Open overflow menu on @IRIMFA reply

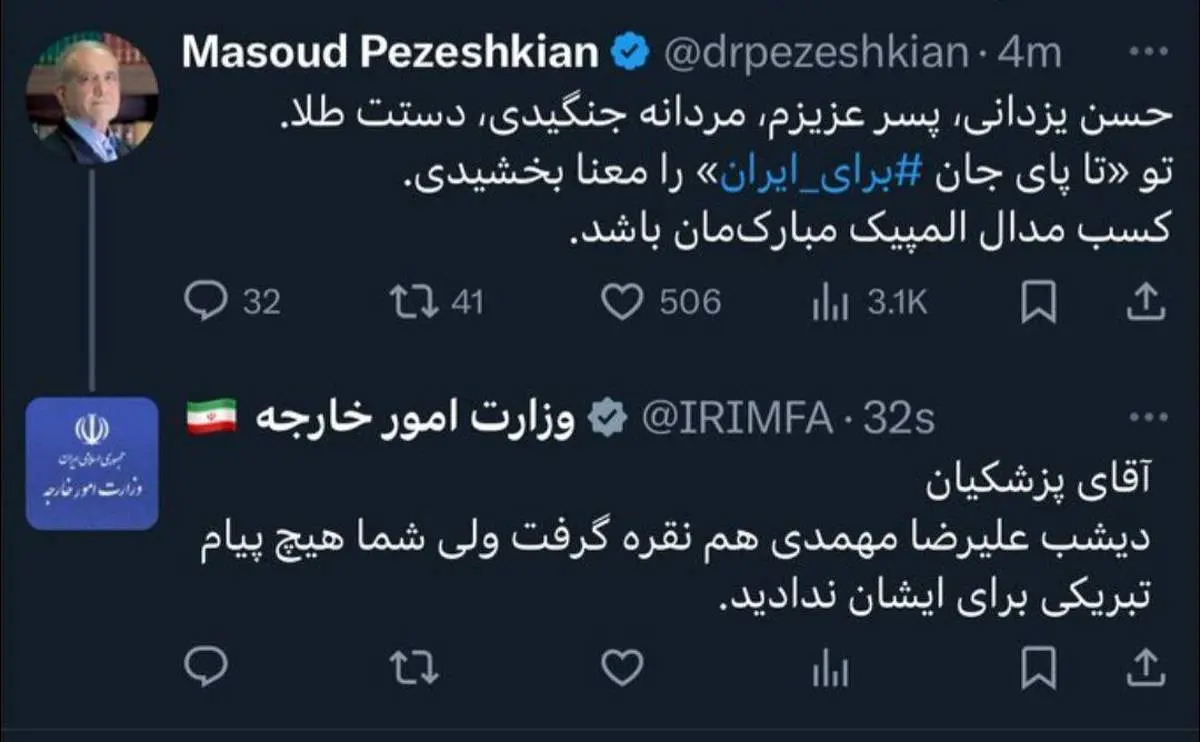click(x=1142, y=419)
